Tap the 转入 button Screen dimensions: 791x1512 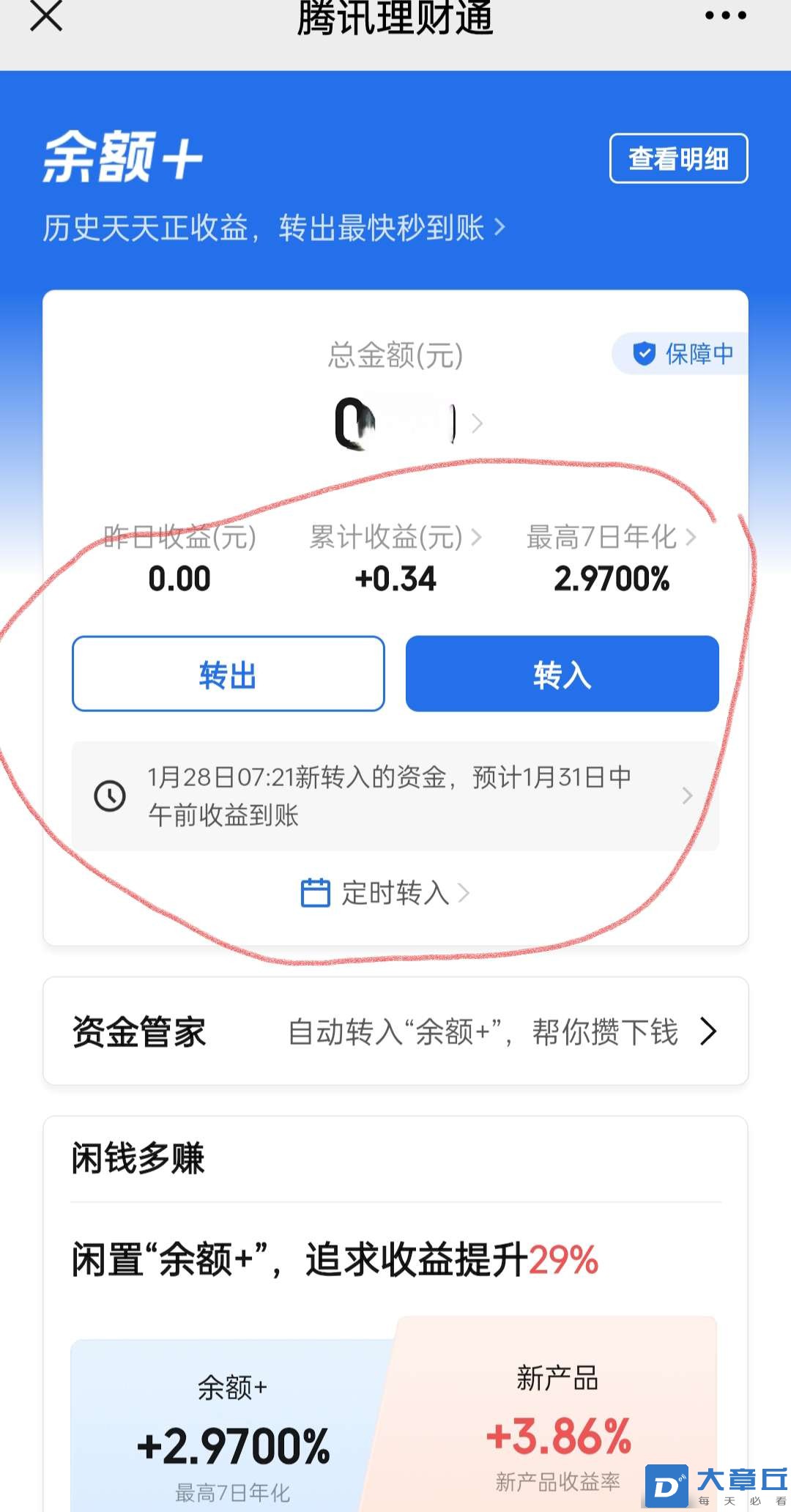pos(562,674)
